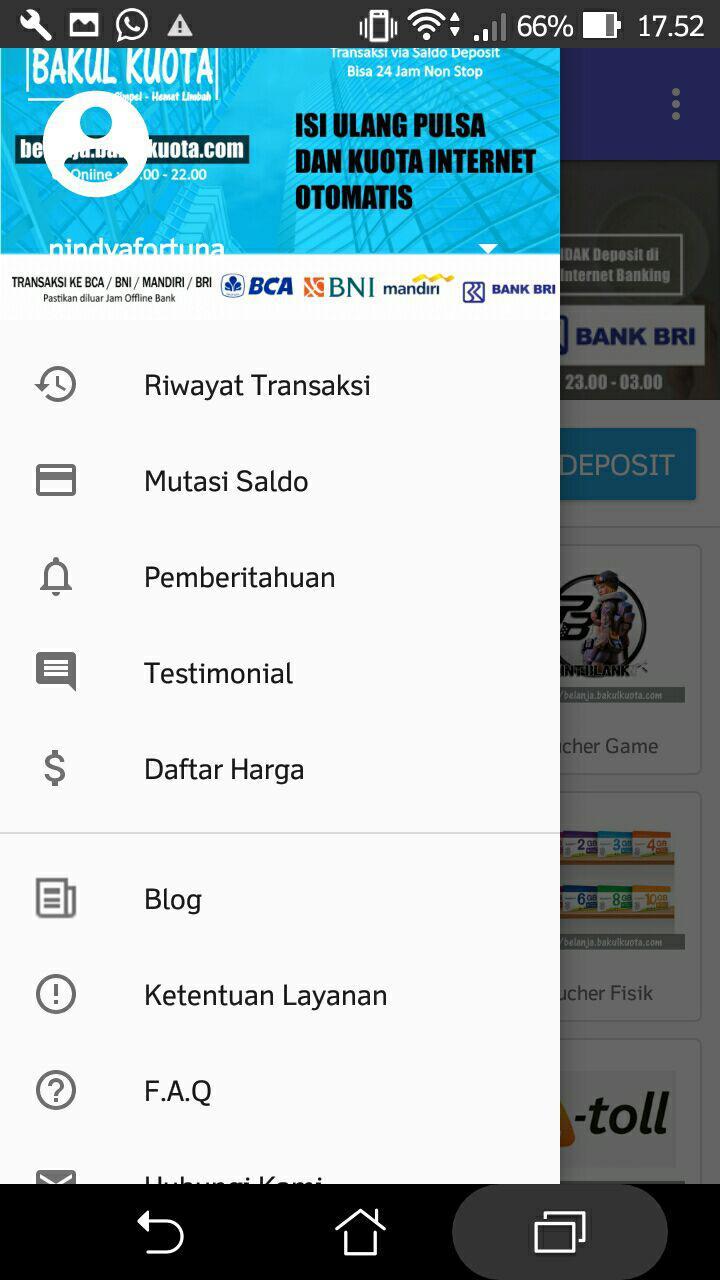Tap the F.A.Q question mark icon
The image size is (720, 1280).
point(55,1090)
